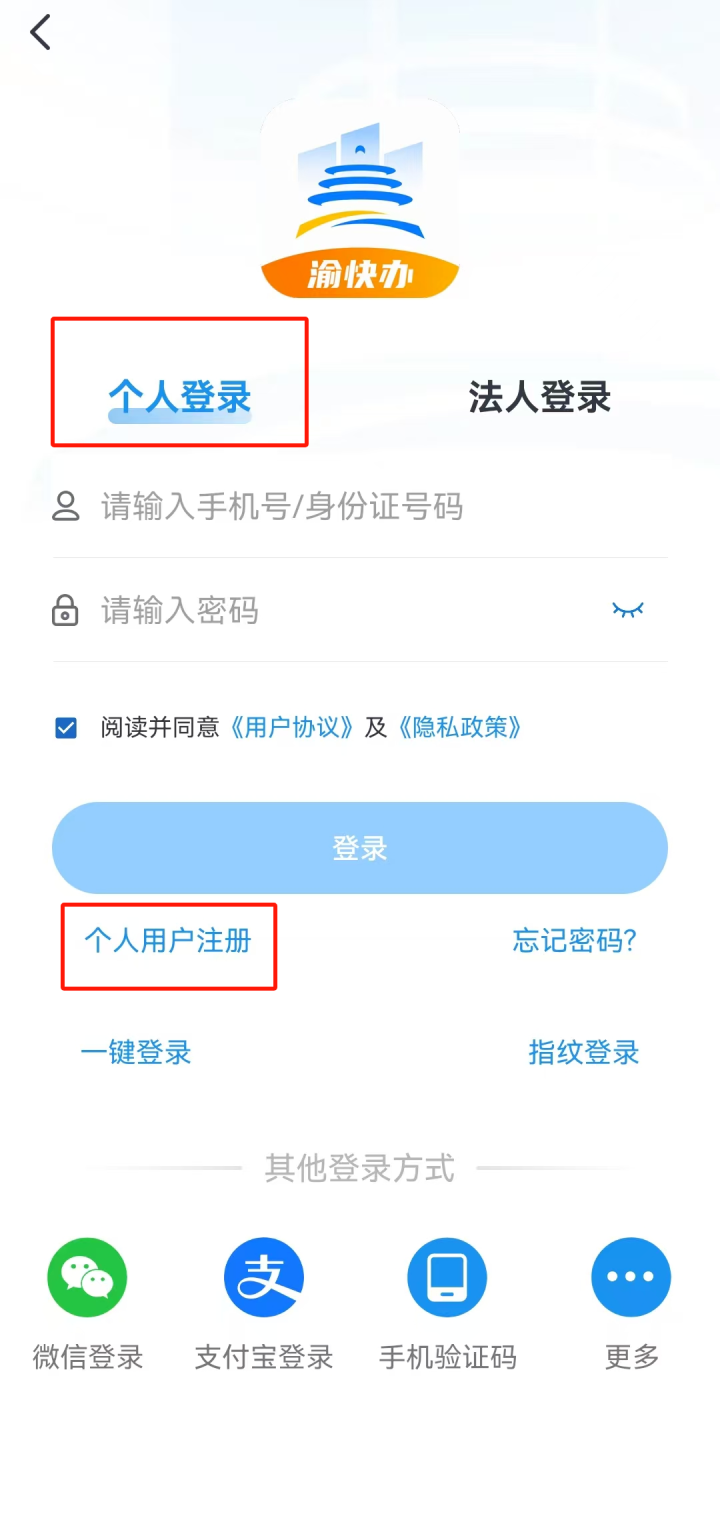Tap the blue 登录 button
Viewport: 720px width, 1524px height.
coord(360,848)
